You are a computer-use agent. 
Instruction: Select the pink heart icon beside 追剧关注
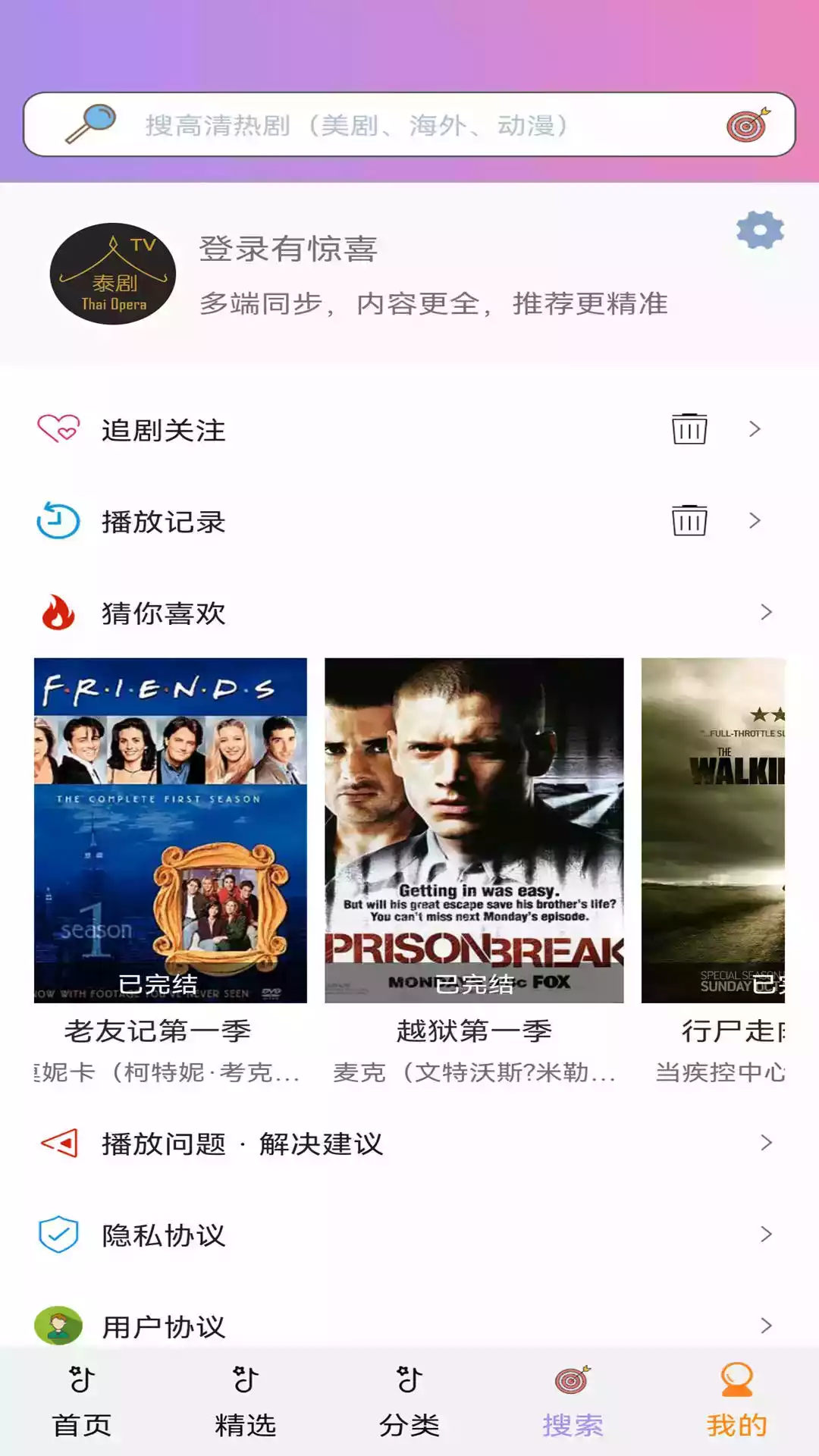pyautogui.click(x=59, y=429)
